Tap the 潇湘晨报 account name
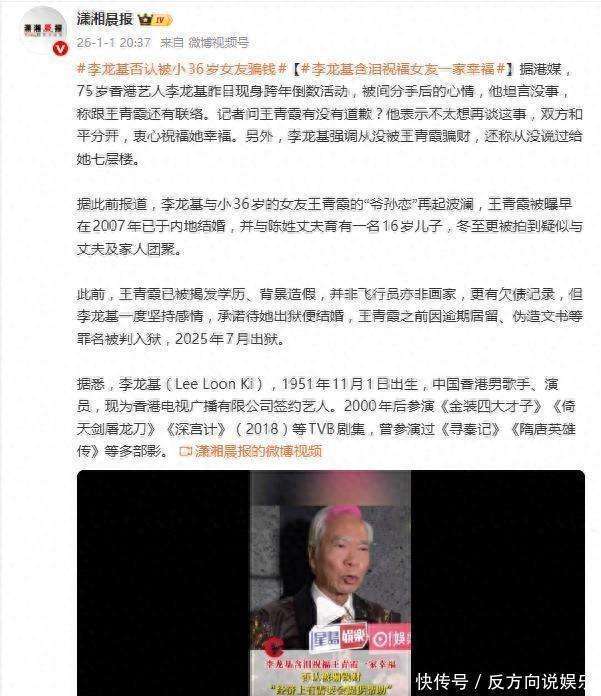Image resolution: width=601 pixels, height=696 pixels. (105, 18)
